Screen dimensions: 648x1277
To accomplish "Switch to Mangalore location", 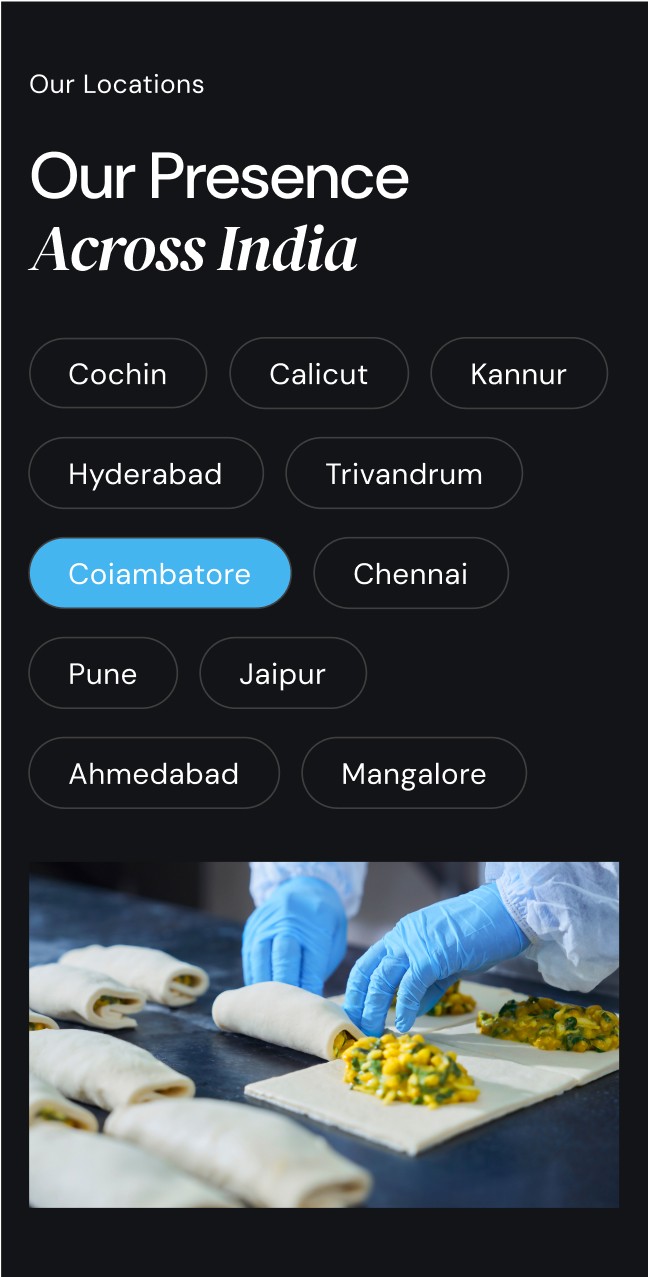I will [414, 773].
